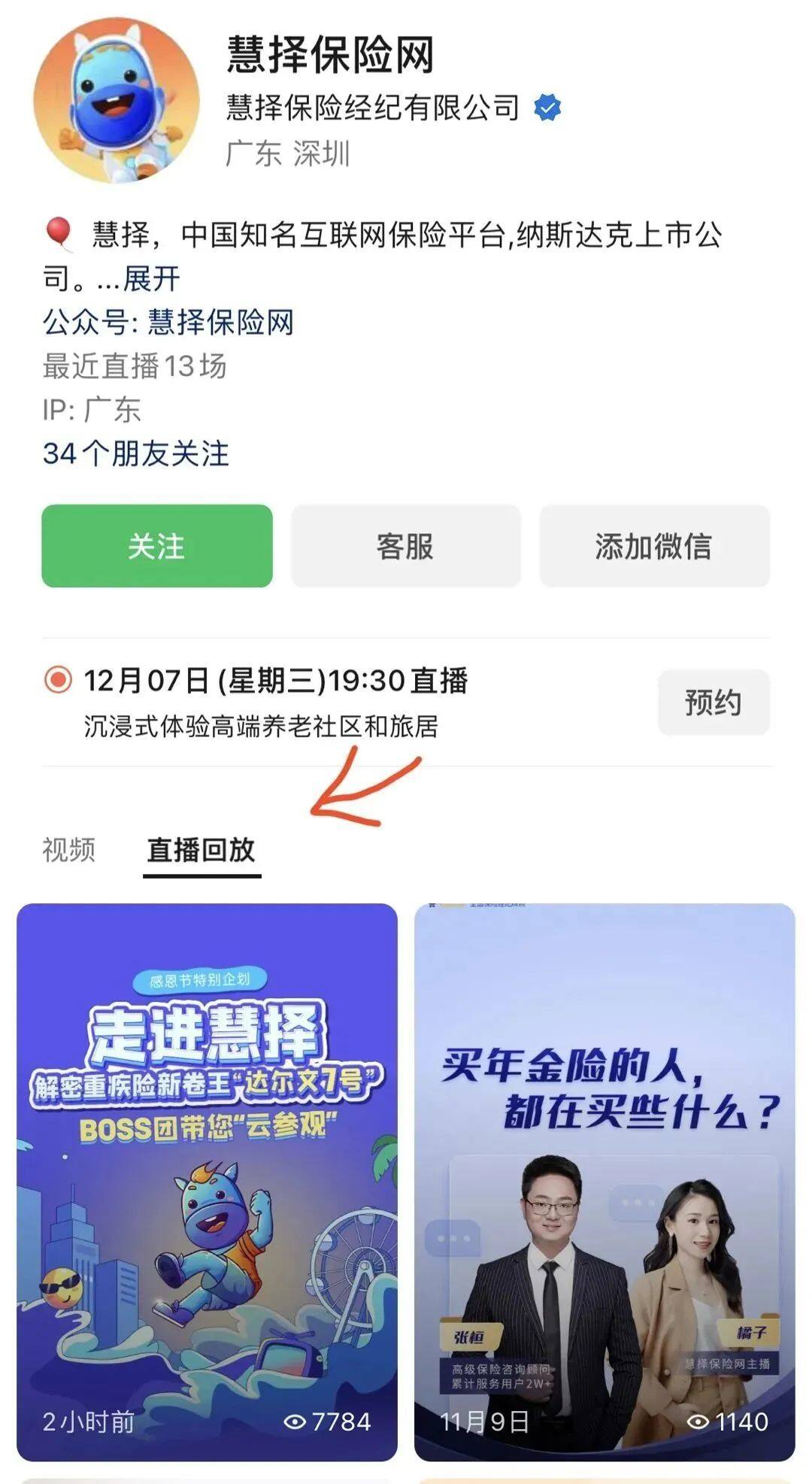Open the 慧择保险网 profile avatar
This screenshot has width=812, height=1484.
[117, 100]
